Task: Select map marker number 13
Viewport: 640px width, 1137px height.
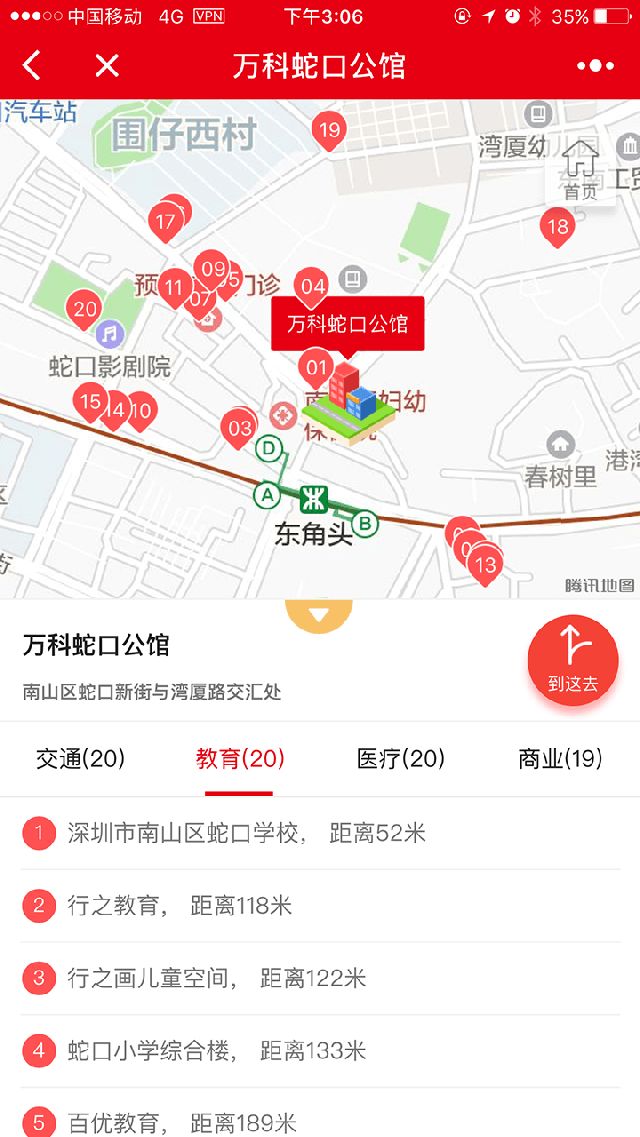Action: 485,565
